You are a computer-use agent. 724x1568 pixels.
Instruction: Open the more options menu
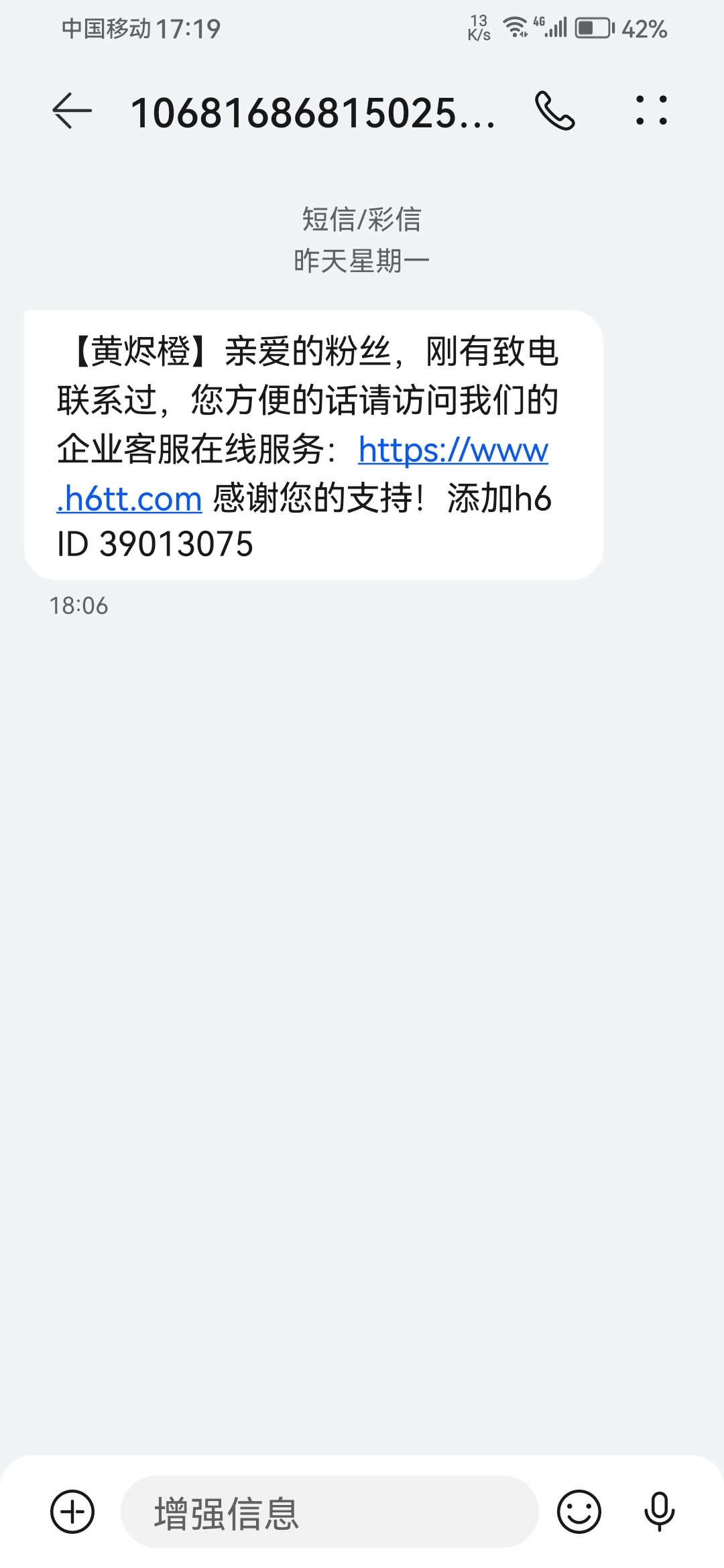651,111
